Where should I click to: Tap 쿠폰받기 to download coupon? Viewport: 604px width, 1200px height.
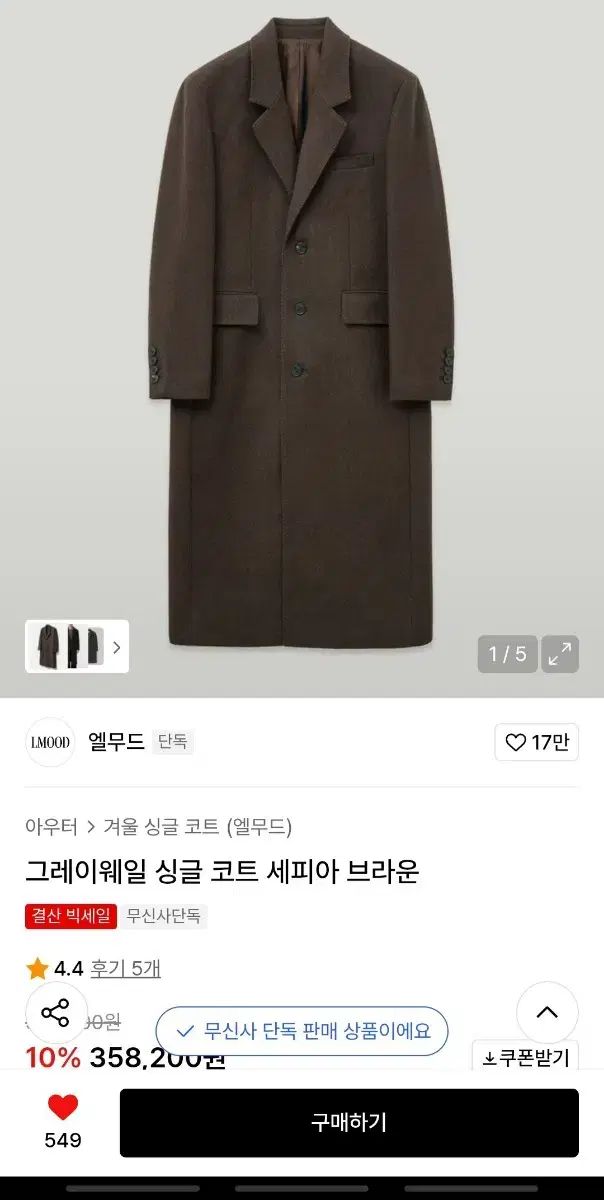click(x=525, y=1057)
